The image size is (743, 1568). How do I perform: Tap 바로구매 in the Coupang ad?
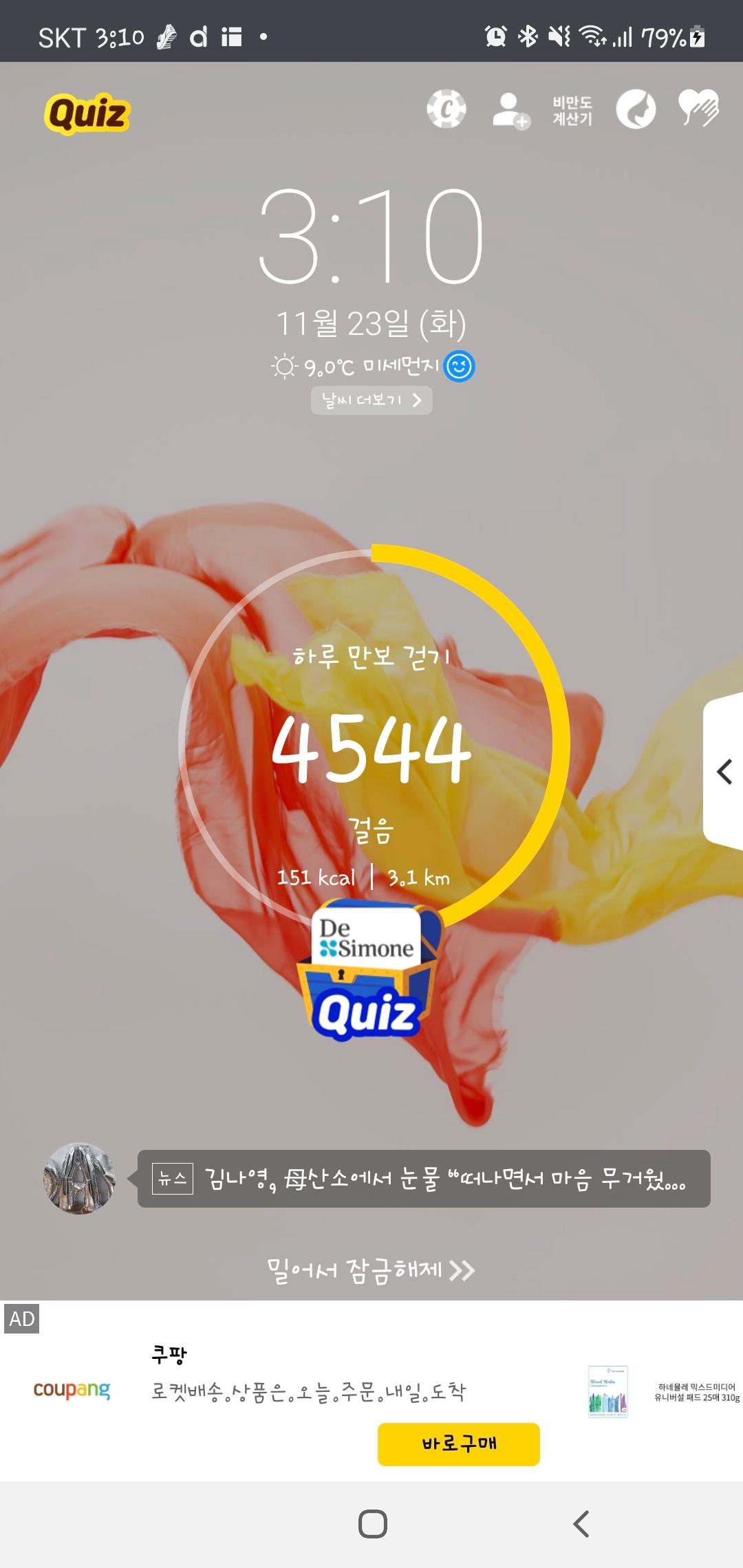(x=458, y=1444)
